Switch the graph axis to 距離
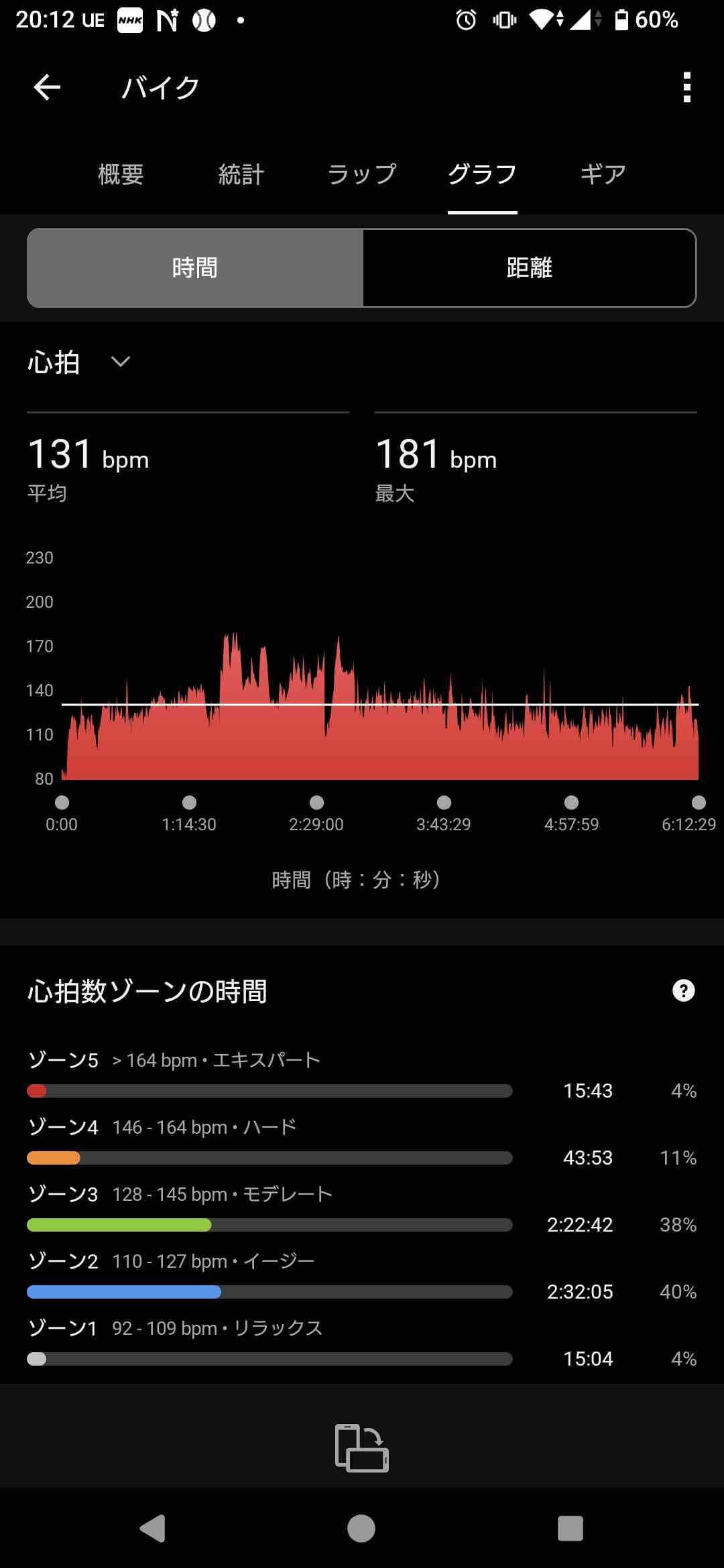The height and width of the screenshot is (1568, 724). coord(530,268)
